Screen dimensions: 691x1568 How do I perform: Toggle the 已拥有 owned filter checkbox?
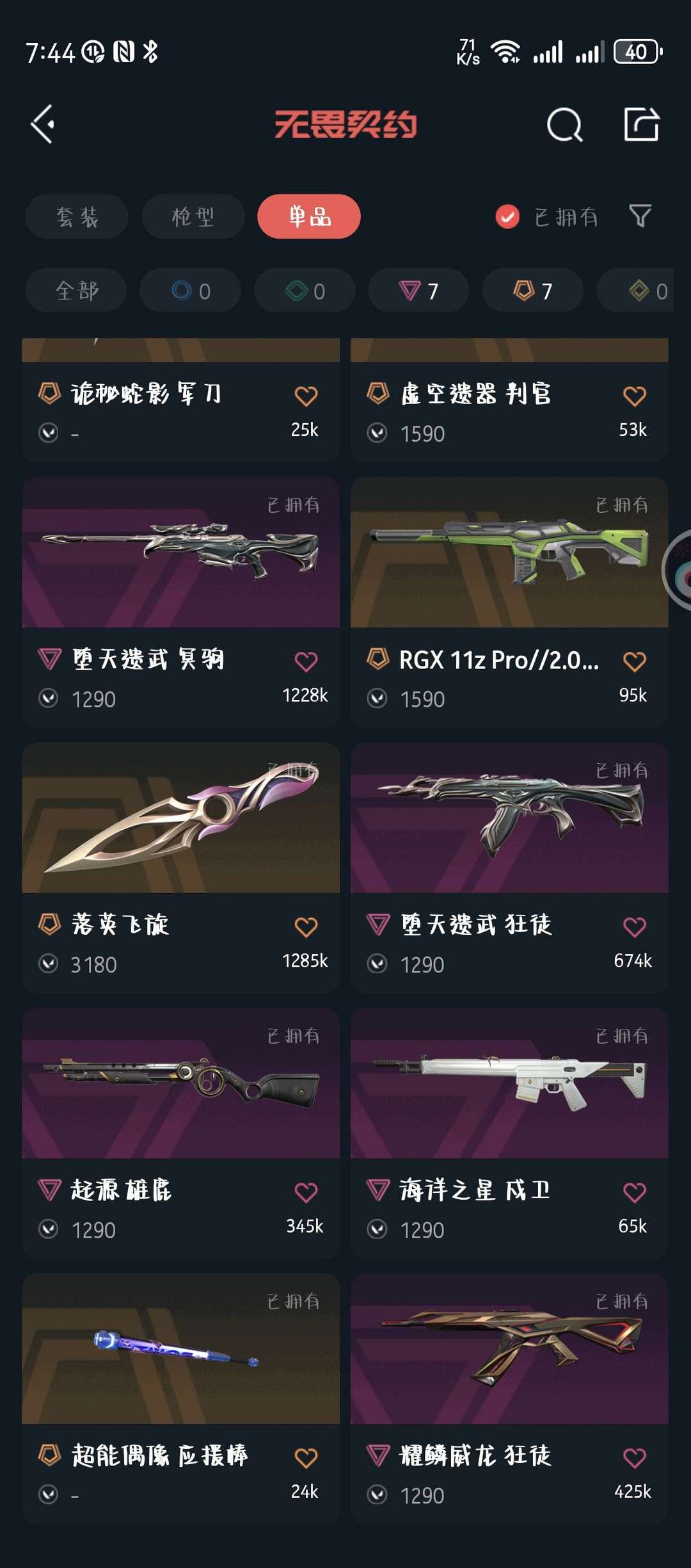(507, 217)
